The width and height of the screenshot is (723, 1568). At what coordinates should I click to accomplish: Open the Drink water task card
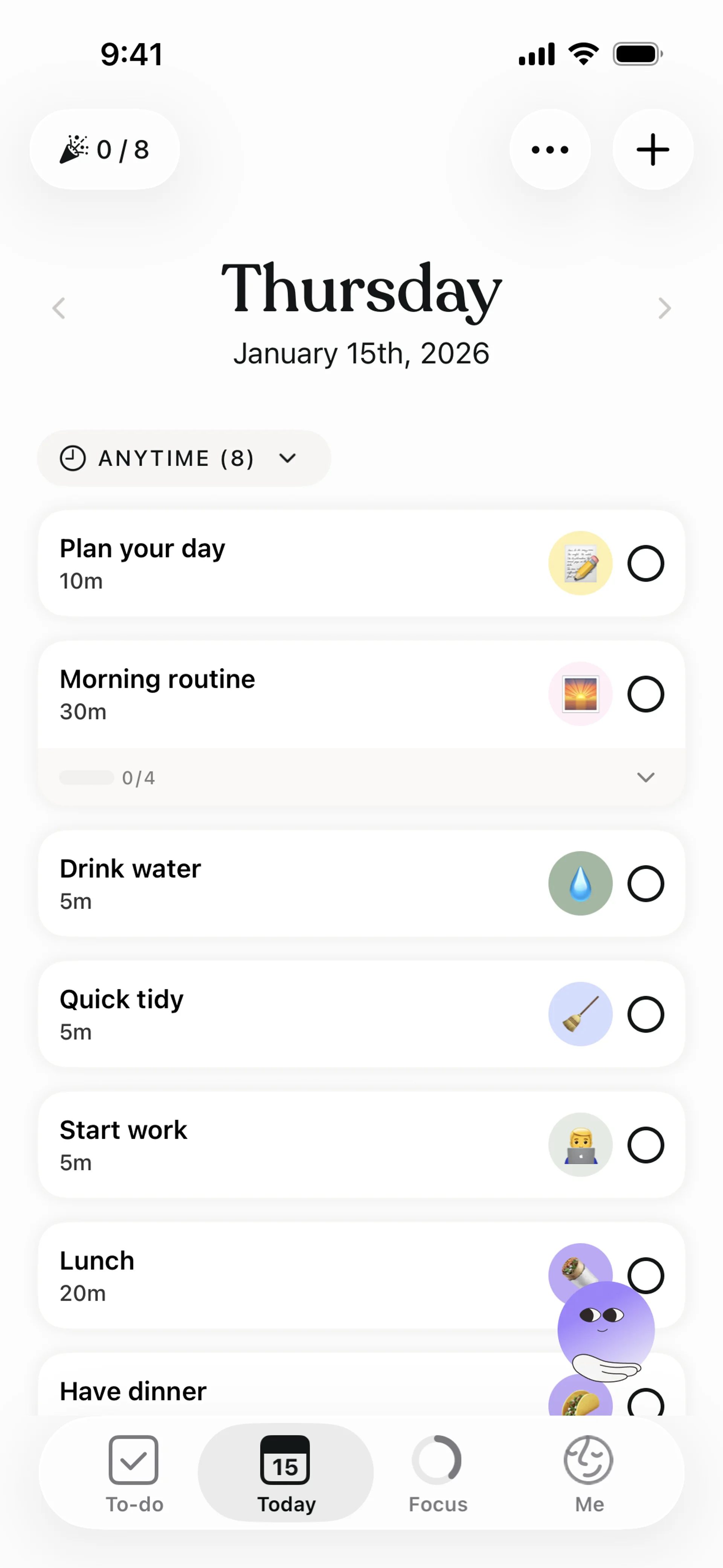tap(274, 883)
